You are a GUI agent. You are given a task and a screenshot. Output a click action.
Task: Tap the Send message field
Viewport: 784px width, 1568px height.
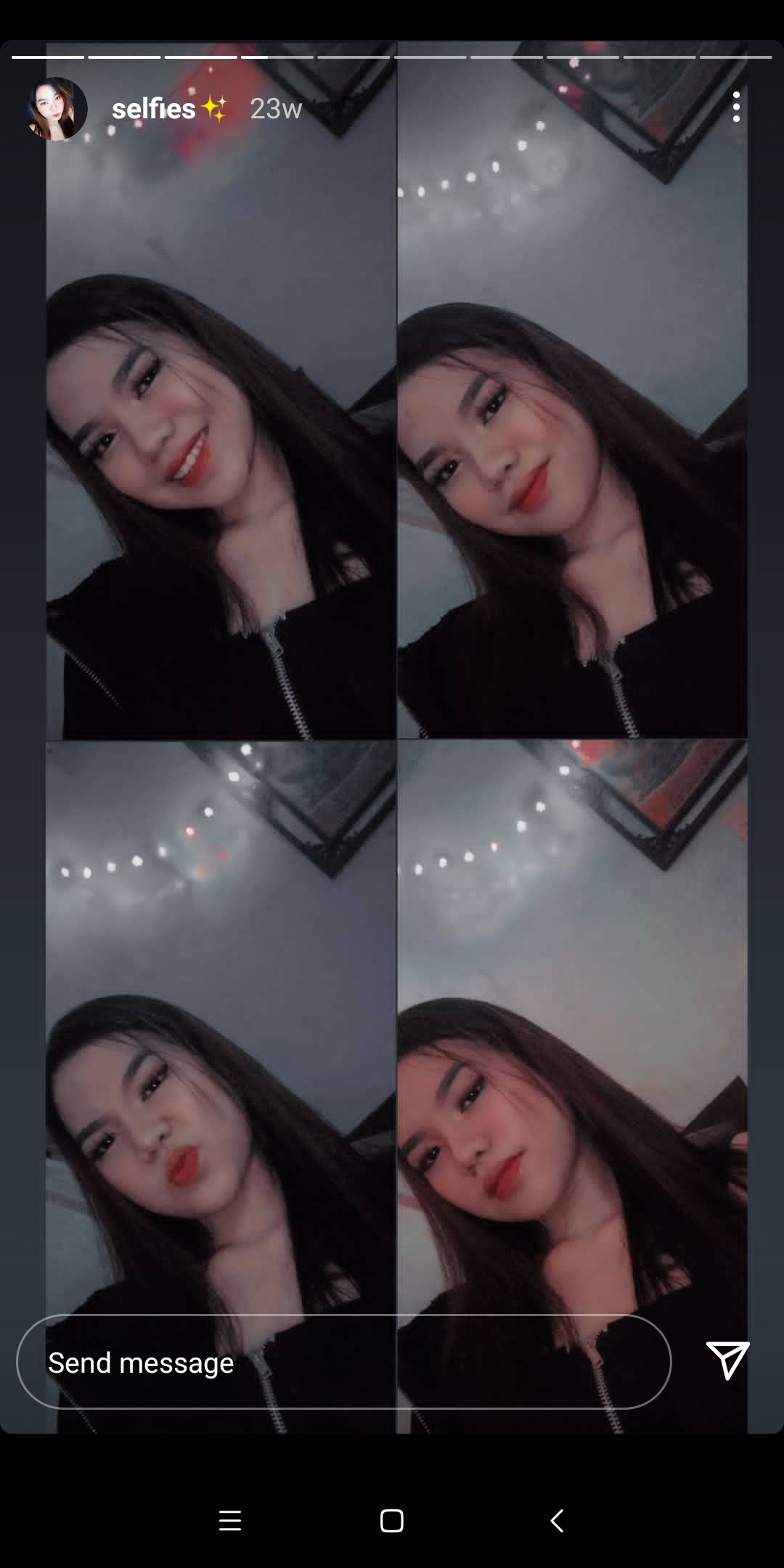343,1362
